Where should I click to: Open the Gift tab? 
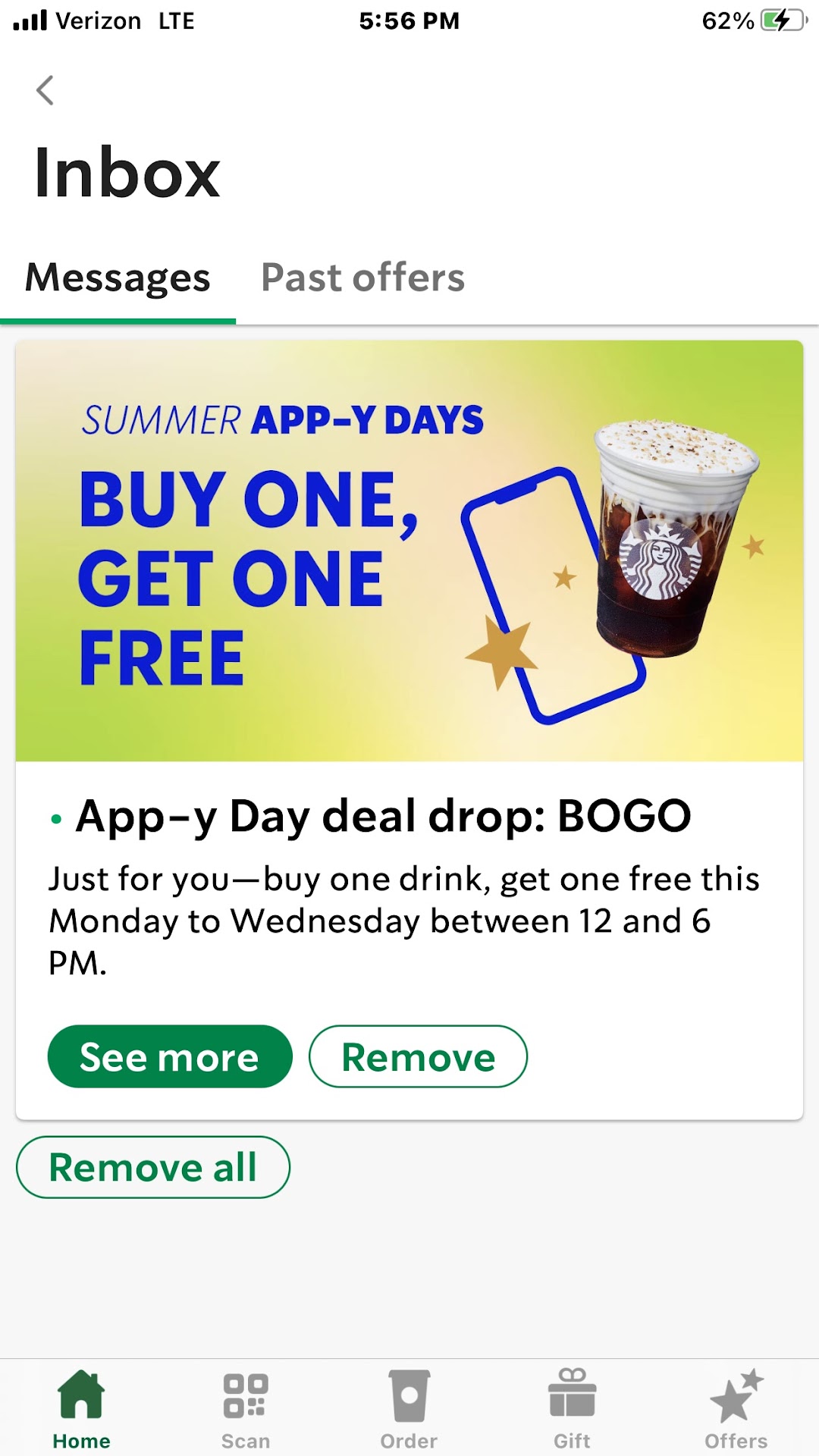[573, 1409]
